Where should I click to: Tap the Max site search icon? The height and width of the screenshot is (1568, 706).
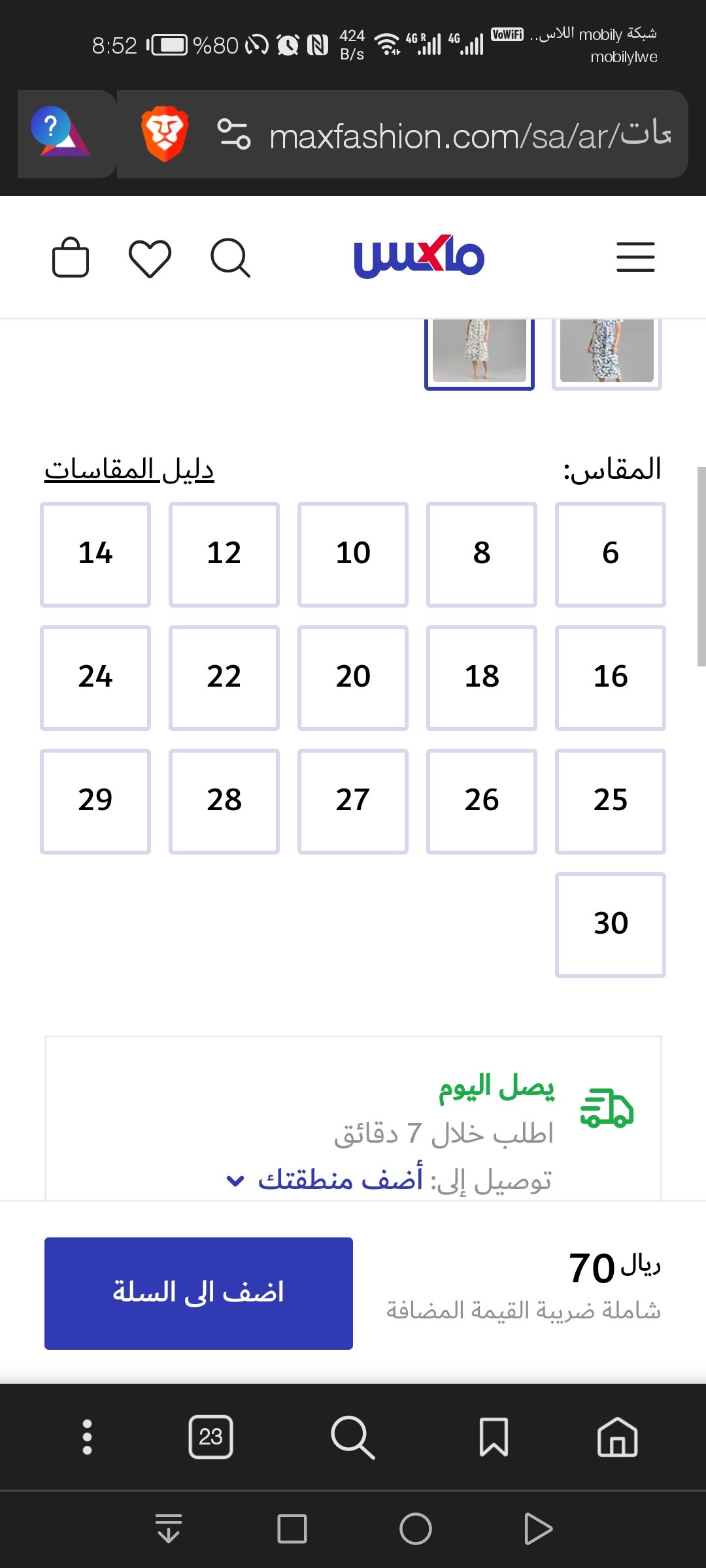(230, 258)
